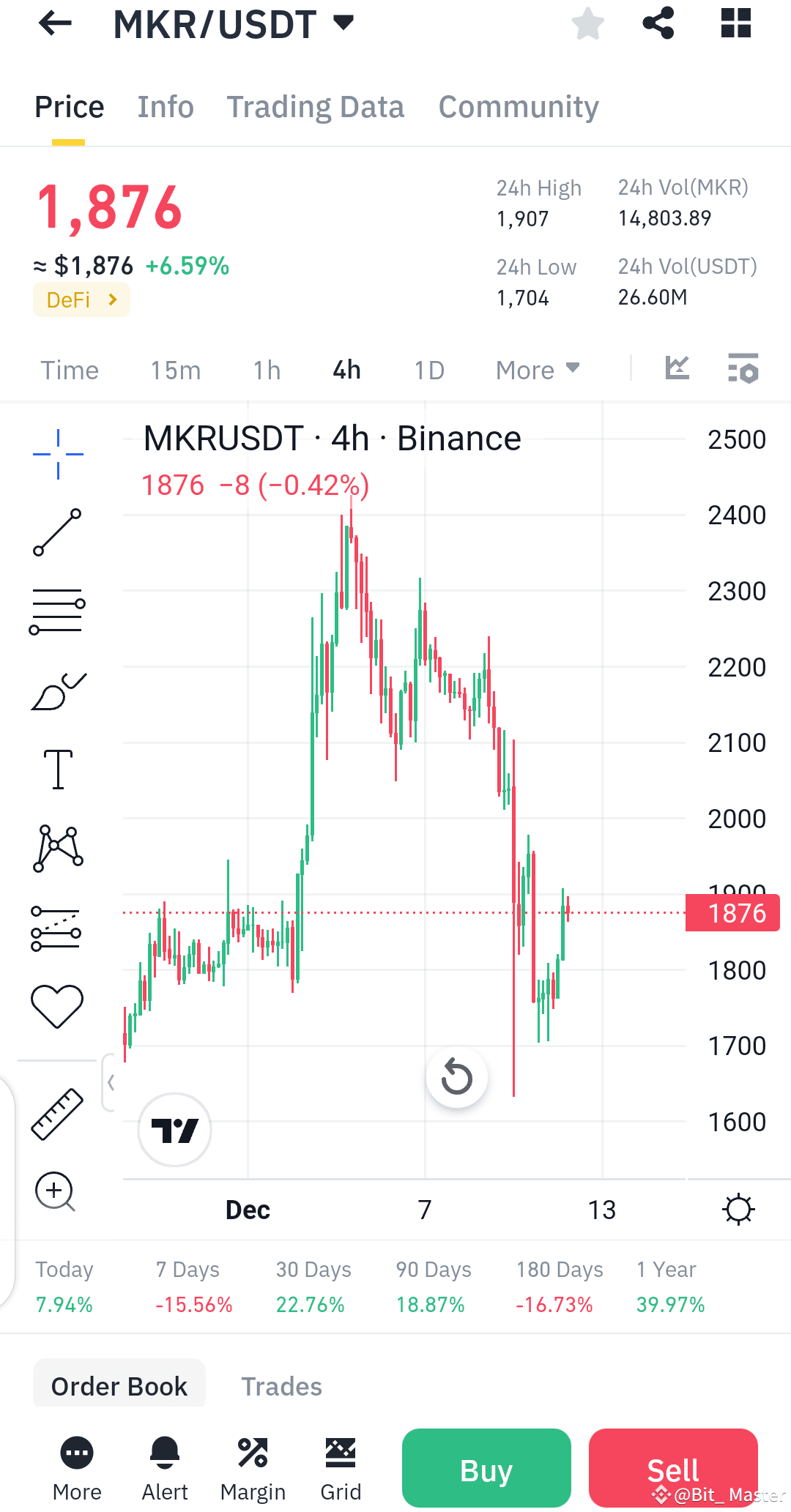Select the crosshair tool

point(57,454)
